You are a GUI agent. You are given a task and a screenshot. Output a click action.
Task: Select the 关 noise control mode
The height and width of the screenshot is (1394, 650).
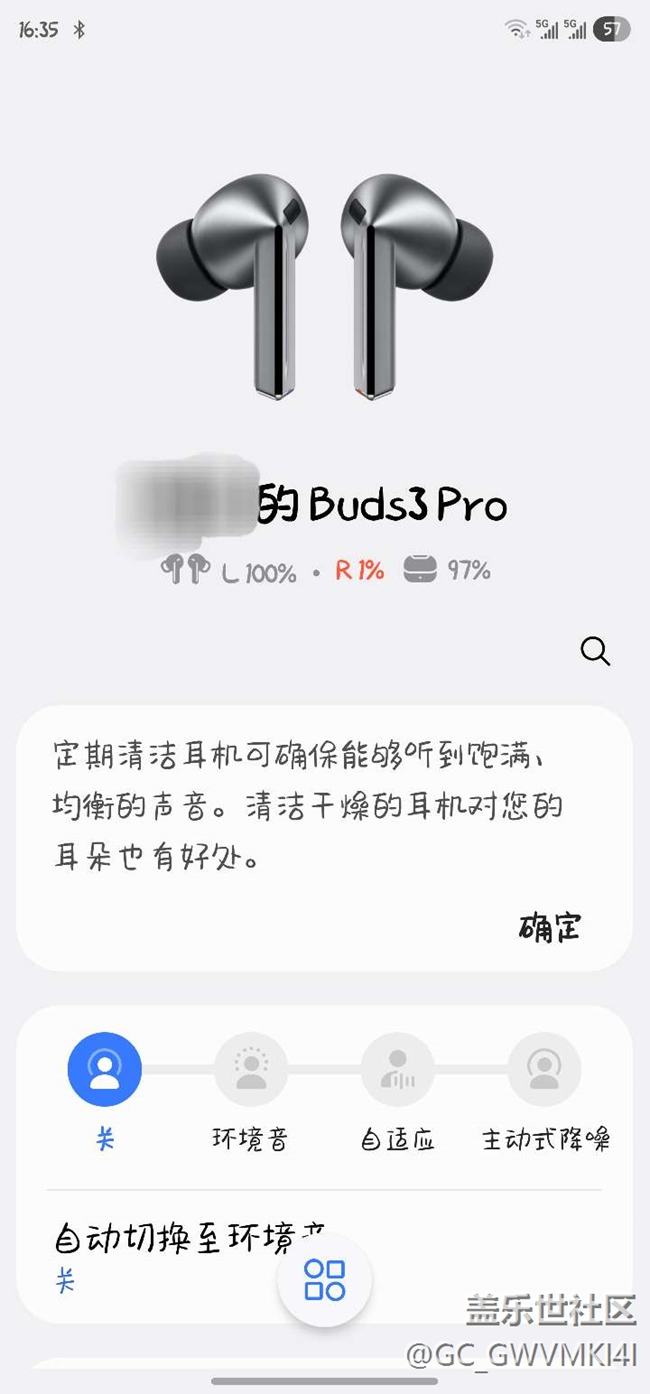click(105, 1070)
